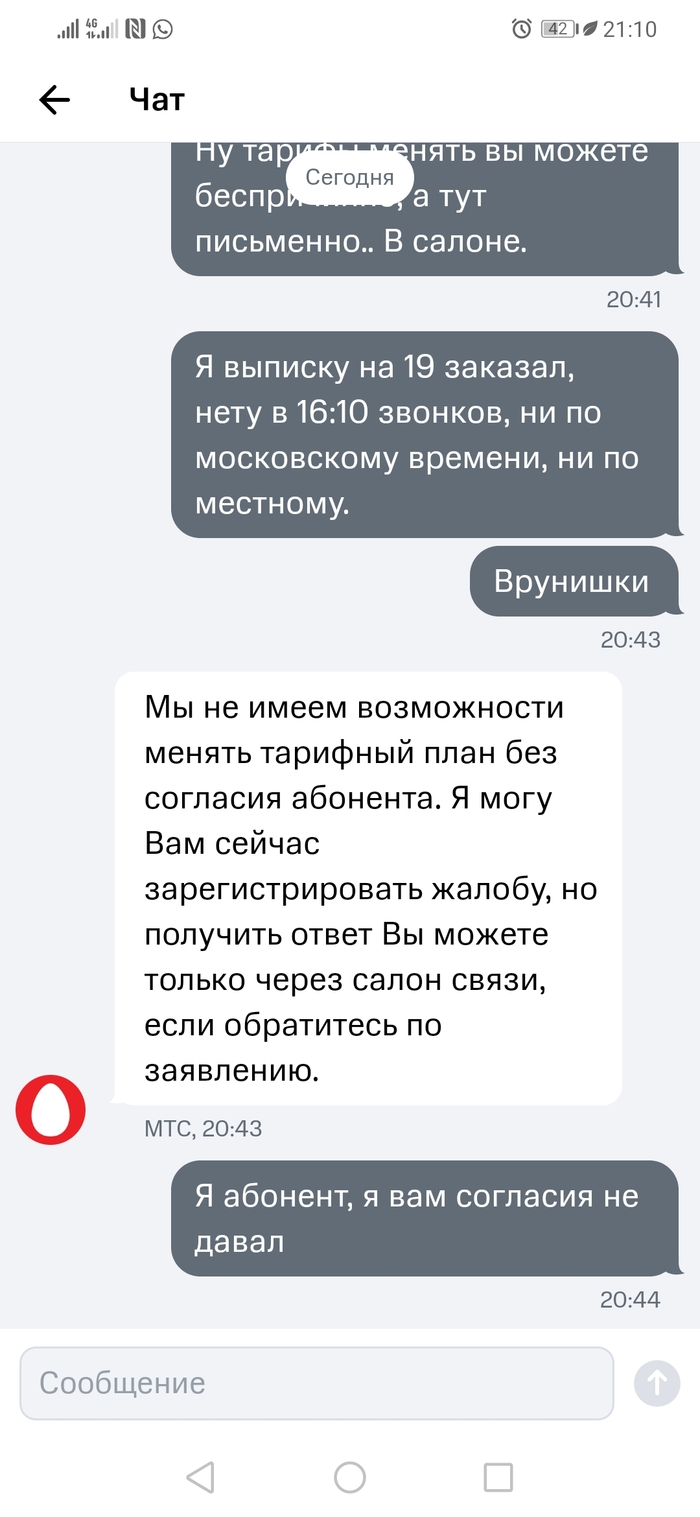Viewport: 700px width, 1517px height.
Task: Open recent apps via square button
Action: tap(498, 1477)
